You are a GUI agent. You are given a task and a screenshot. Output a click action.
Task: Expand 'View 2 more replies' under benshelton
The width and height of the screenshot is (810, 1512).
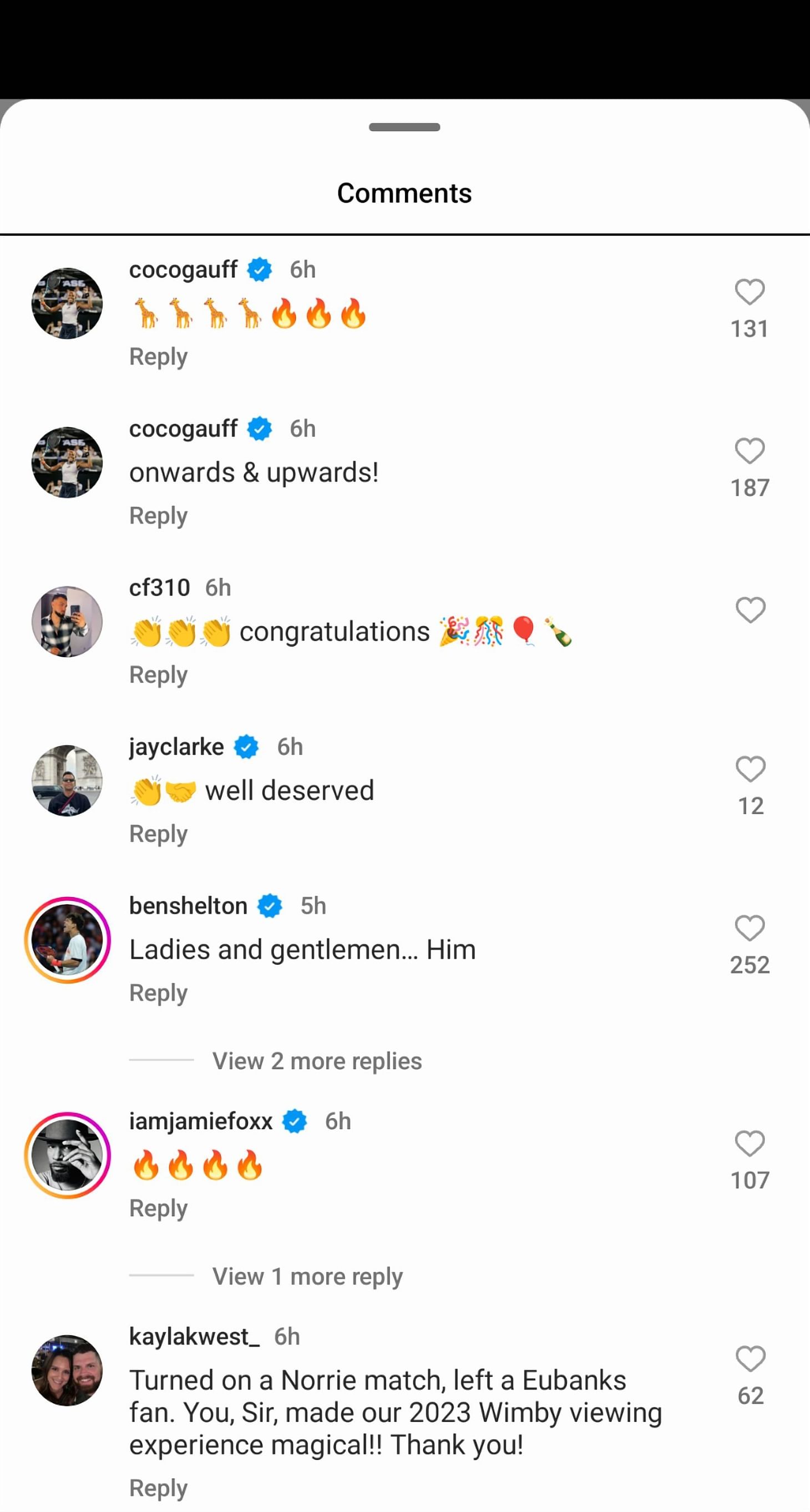click(317, 1061)
